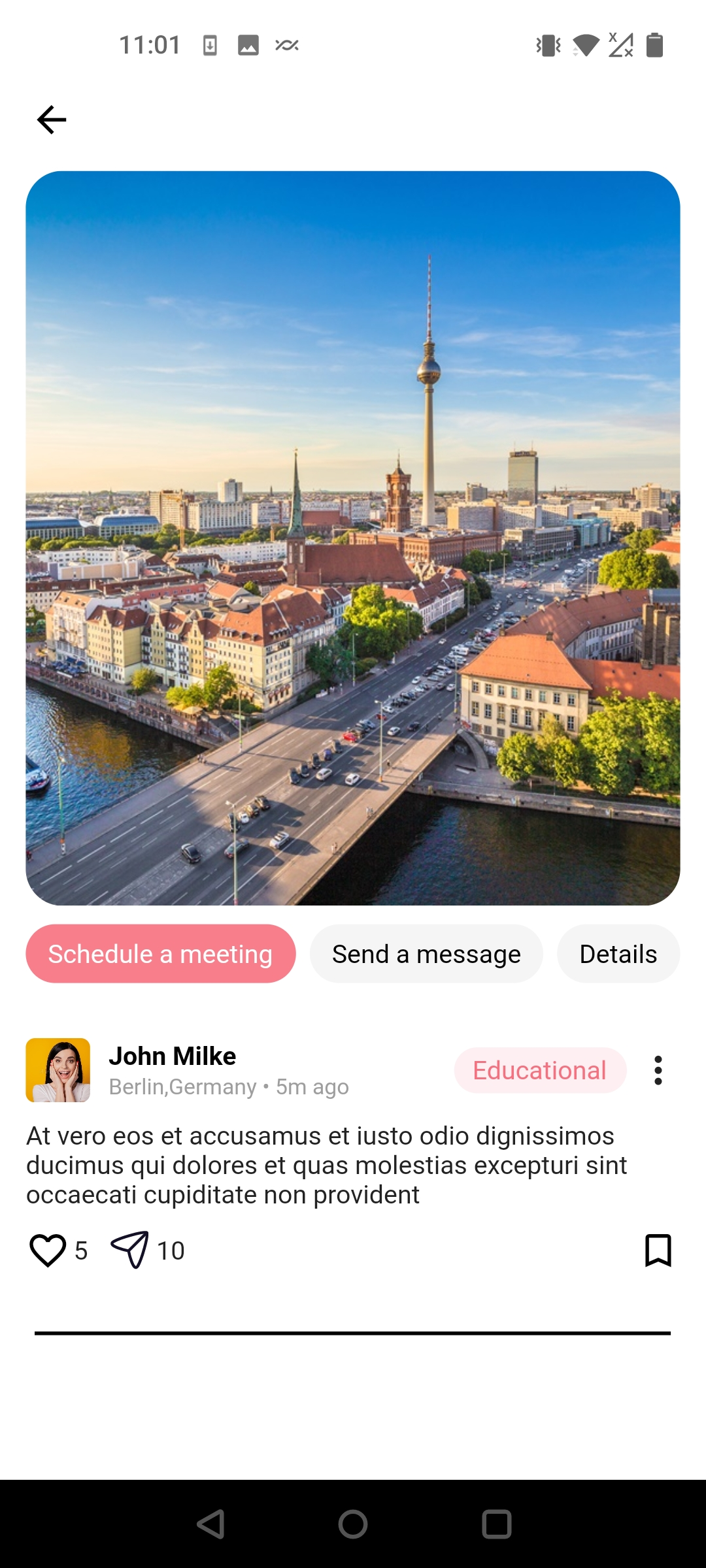The image size is (706, 1568).
Task: Open the Details chip
Action: pos(618,954)
